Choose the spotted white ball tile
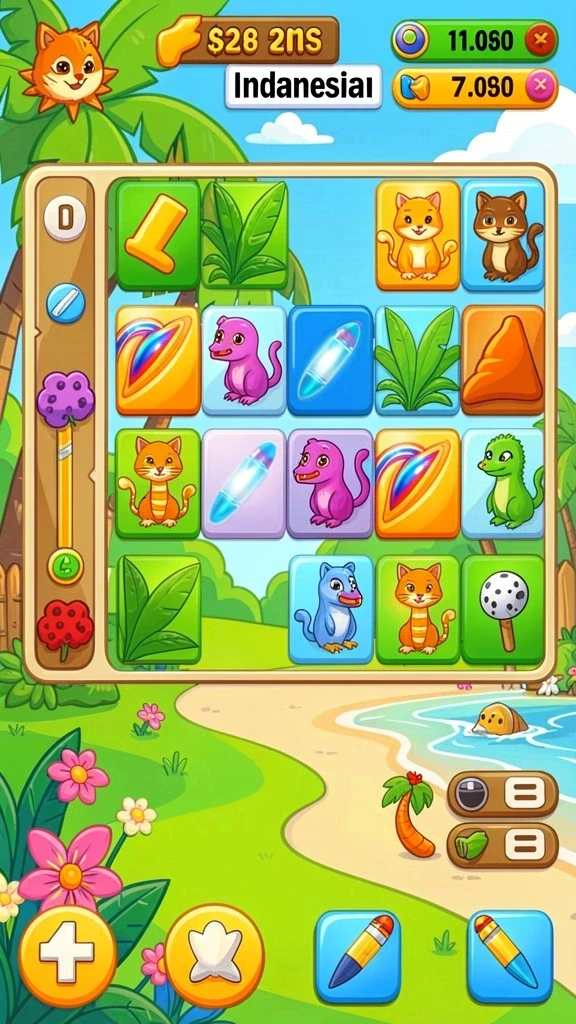 pyautogui.click(x=503, y=610)
